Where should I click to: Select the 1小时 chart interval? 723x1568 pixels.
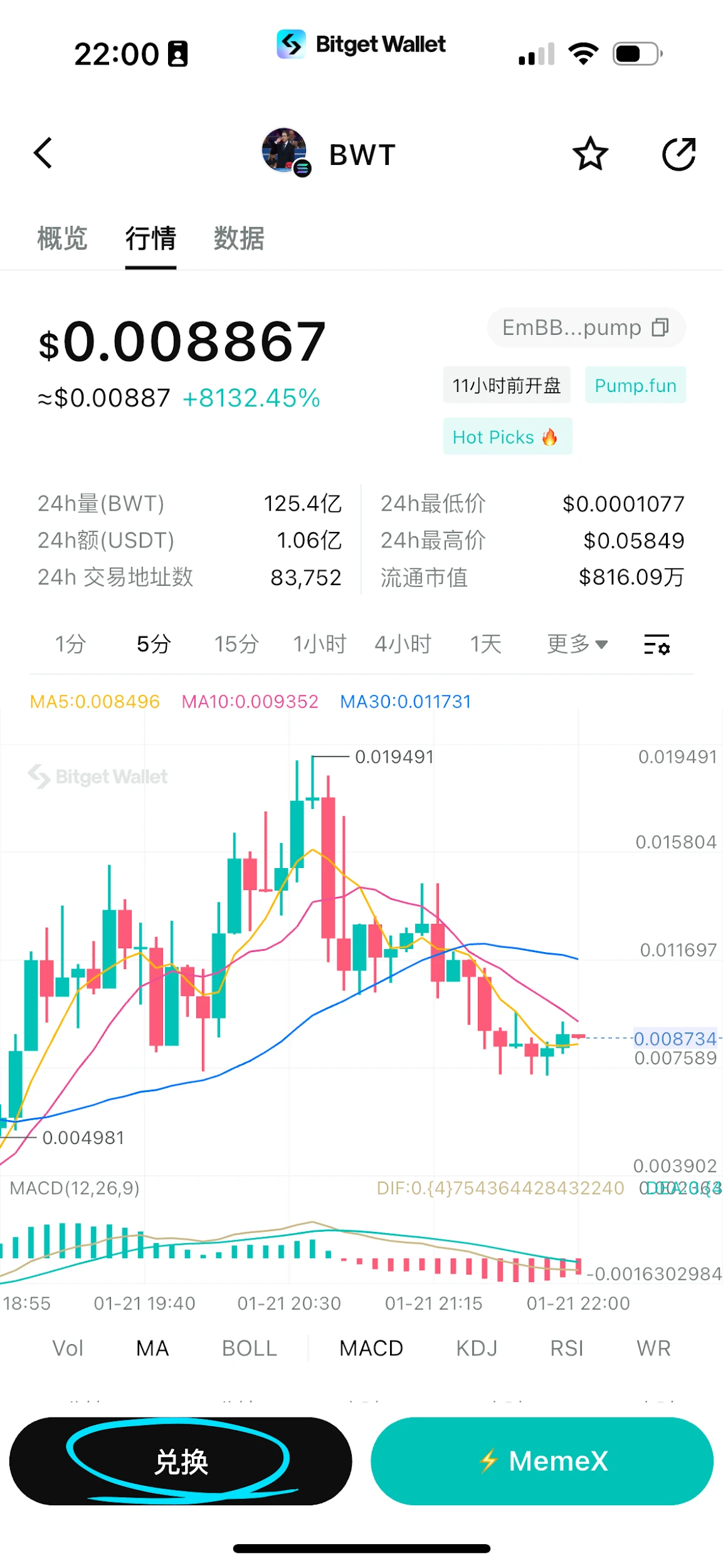[x=320, y=644]
